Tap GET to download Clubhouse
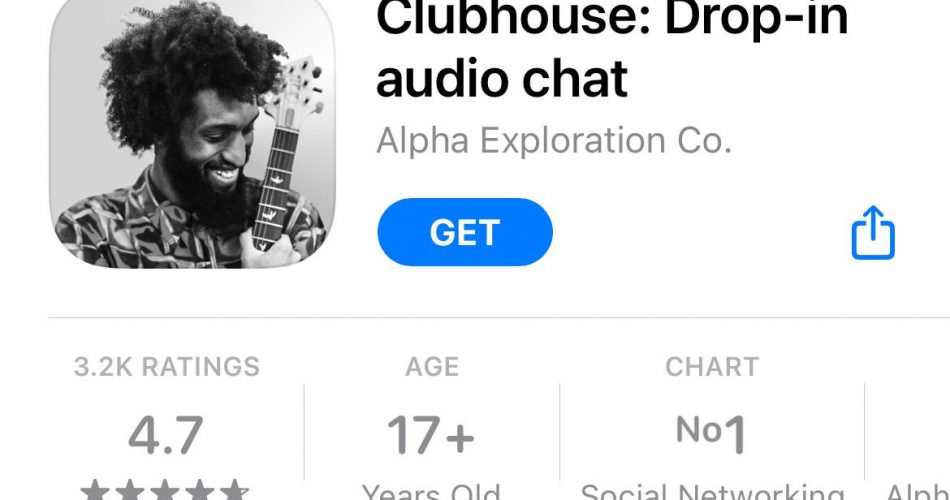 pos(464,233)
